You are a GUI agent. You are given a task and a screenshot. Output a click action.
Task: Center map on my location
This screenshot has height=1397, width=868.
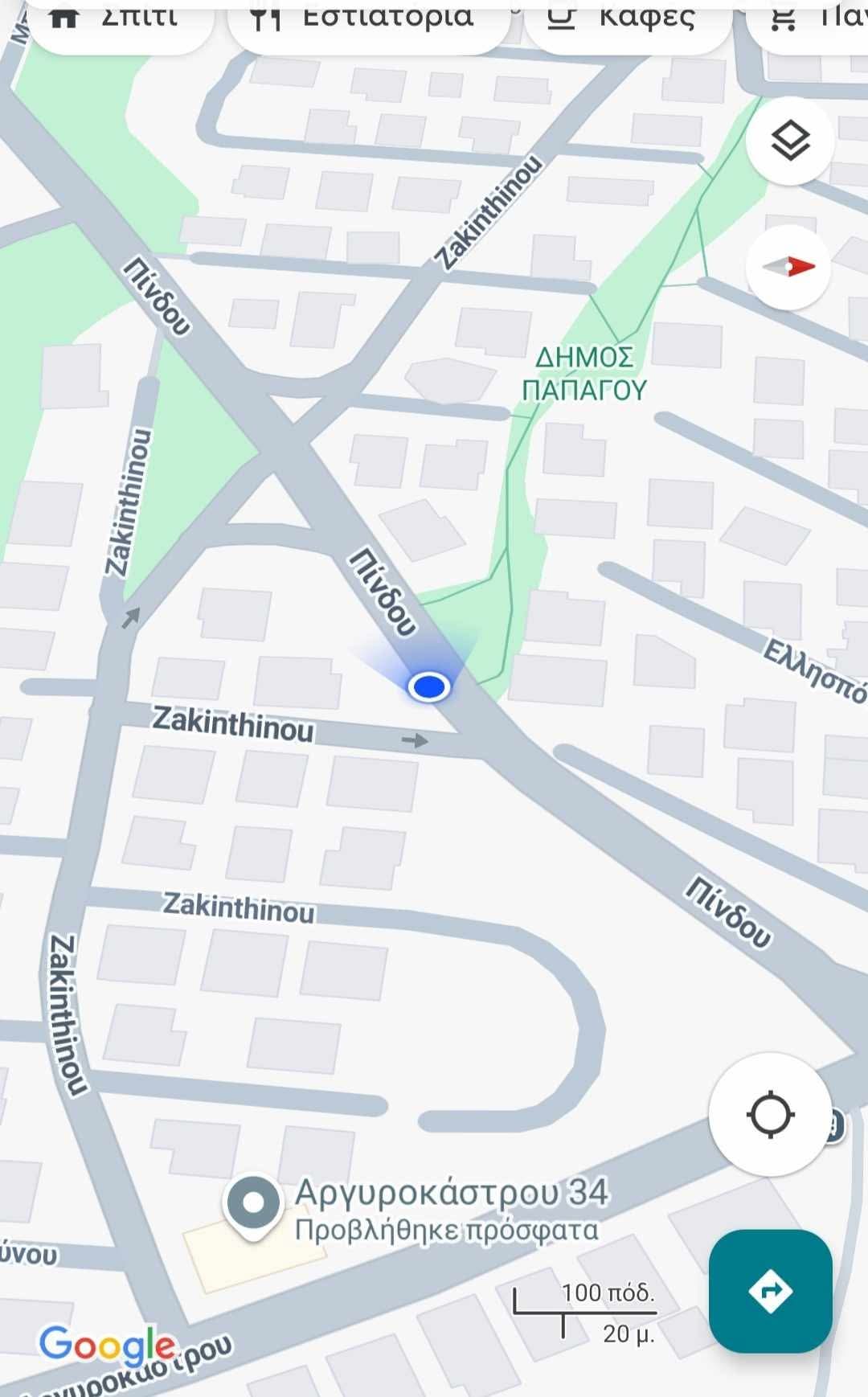click(771, 1115)
